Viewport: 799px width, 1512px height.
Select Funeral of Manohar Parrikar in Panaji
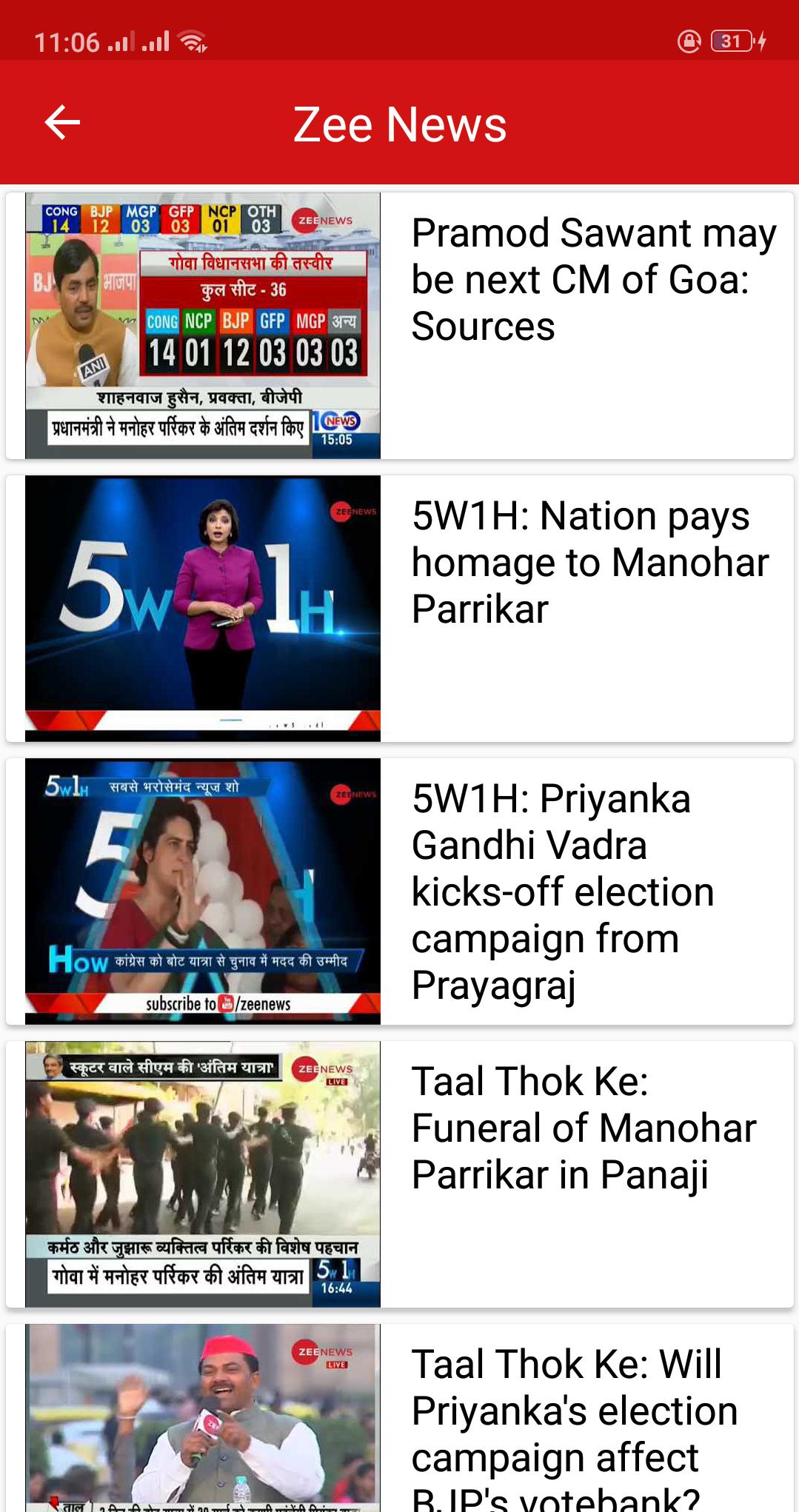pyautogui.click(x=400, y=1174)
